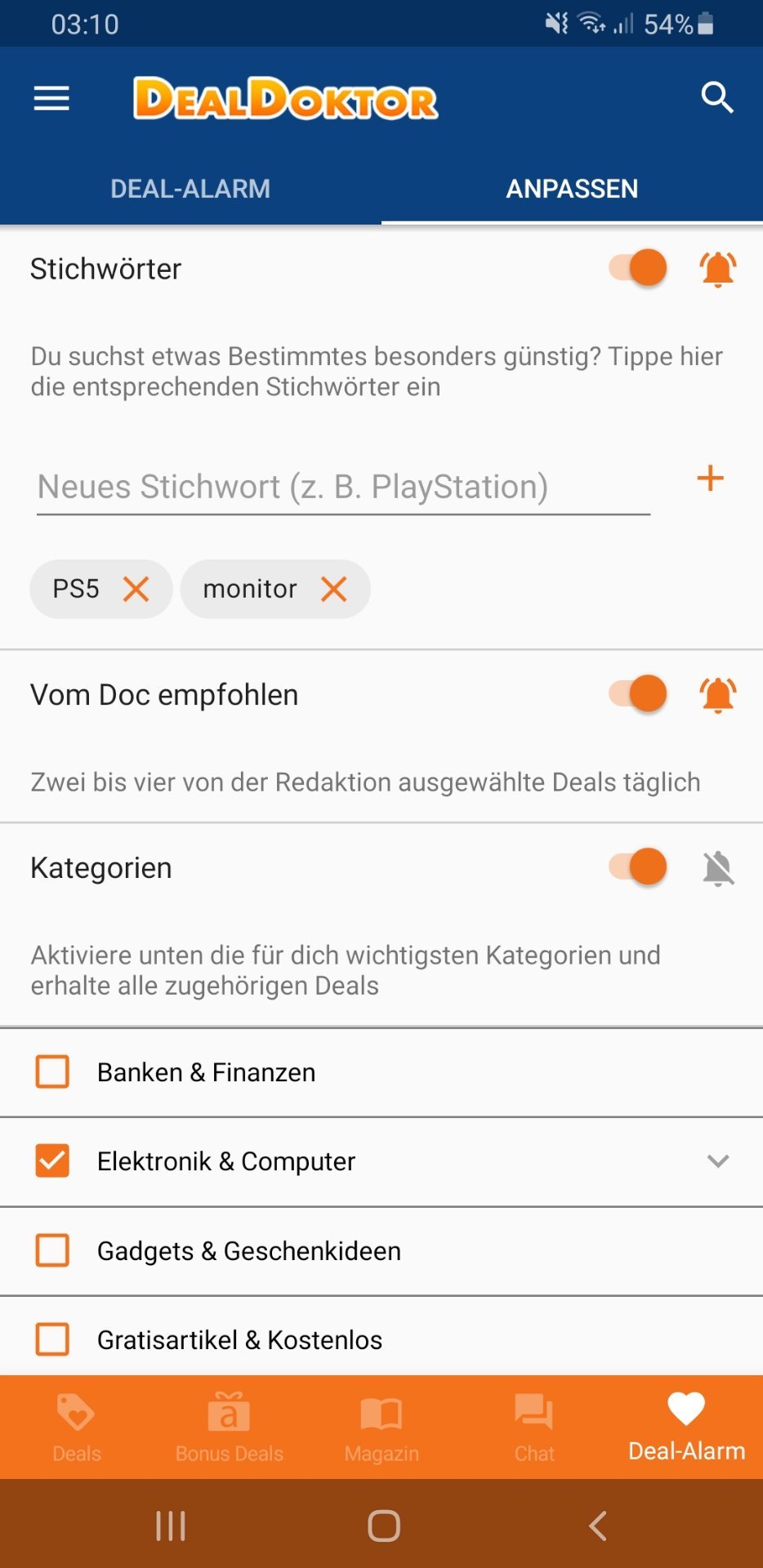Go to the Bonus Deals tab
763x1568 pixels.
pos(230,1428)
